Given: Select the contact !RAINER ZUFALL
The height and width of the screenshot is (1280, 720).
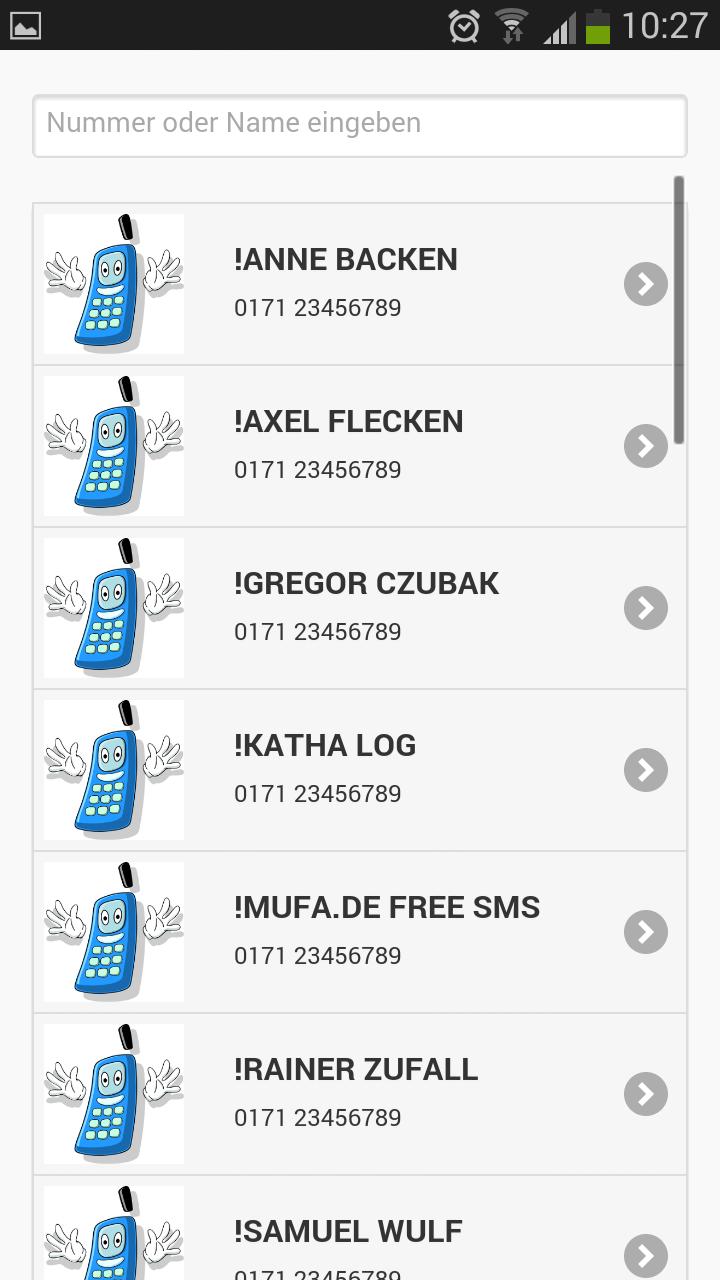Looking at the screenshot, I should click(x=360, y=1093).
